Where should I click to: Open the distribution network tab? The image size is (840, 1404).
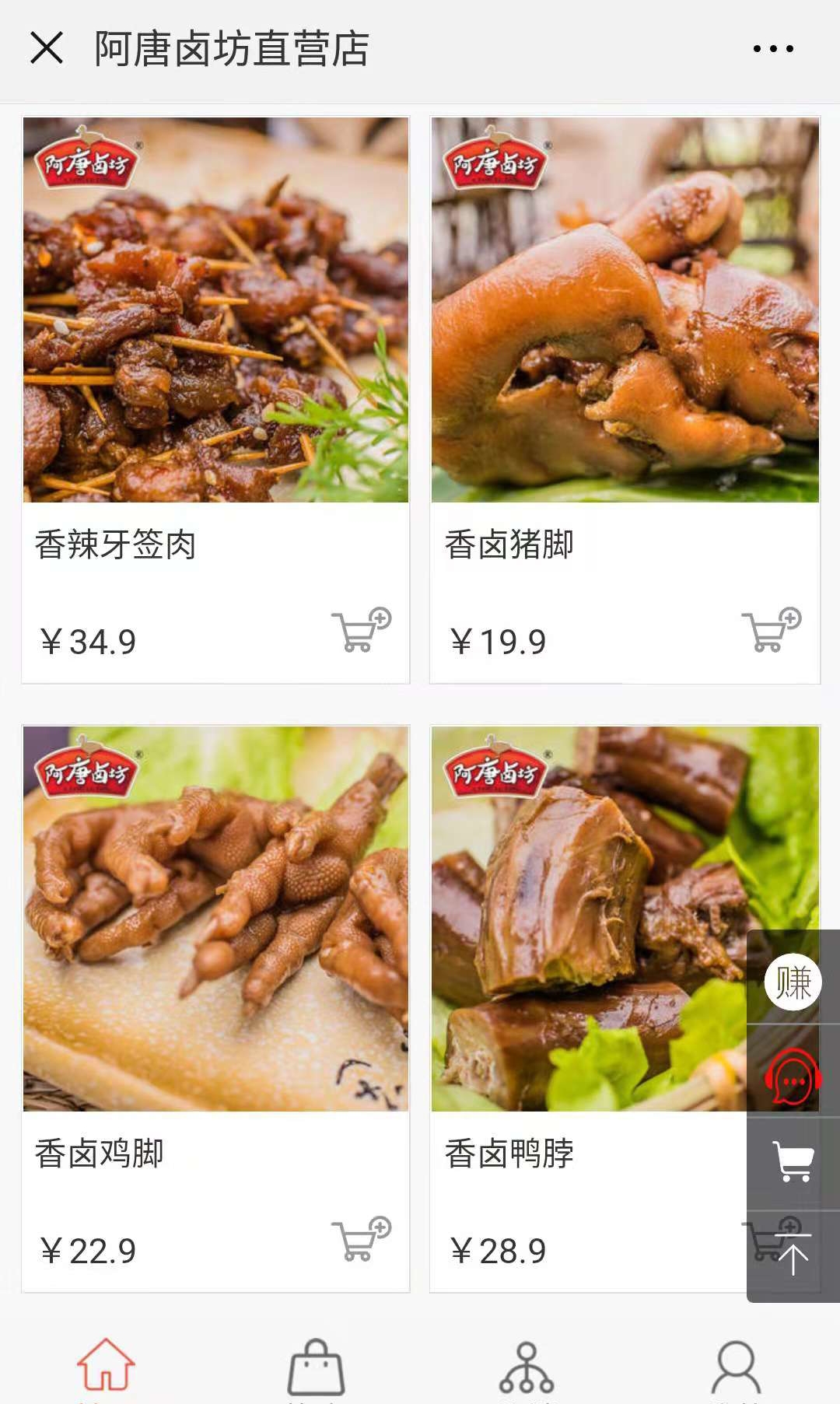tap(527, 1366)
